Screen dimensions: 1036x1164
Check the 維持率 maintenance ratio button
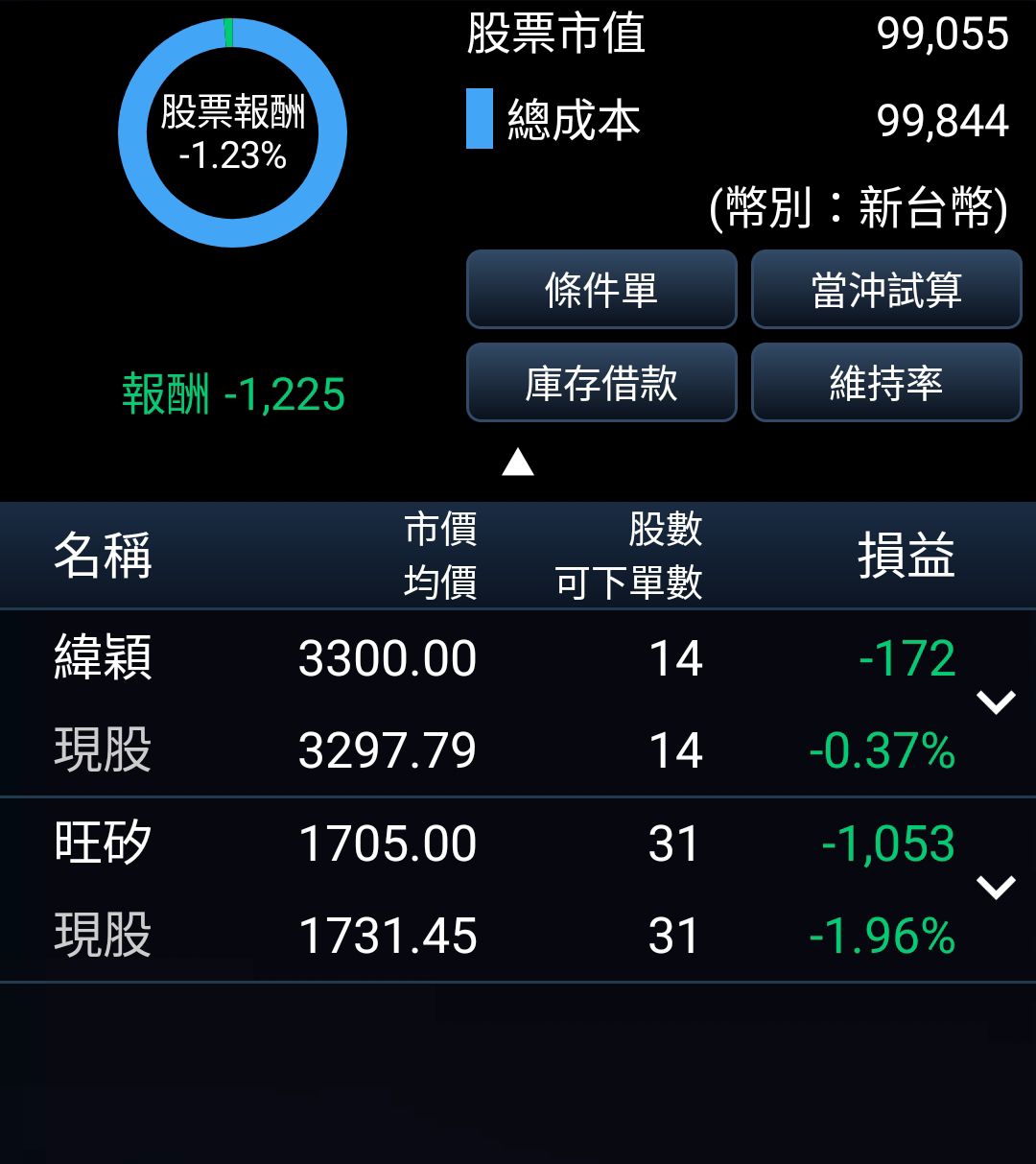pyautogui.click(x=886, y=383)
